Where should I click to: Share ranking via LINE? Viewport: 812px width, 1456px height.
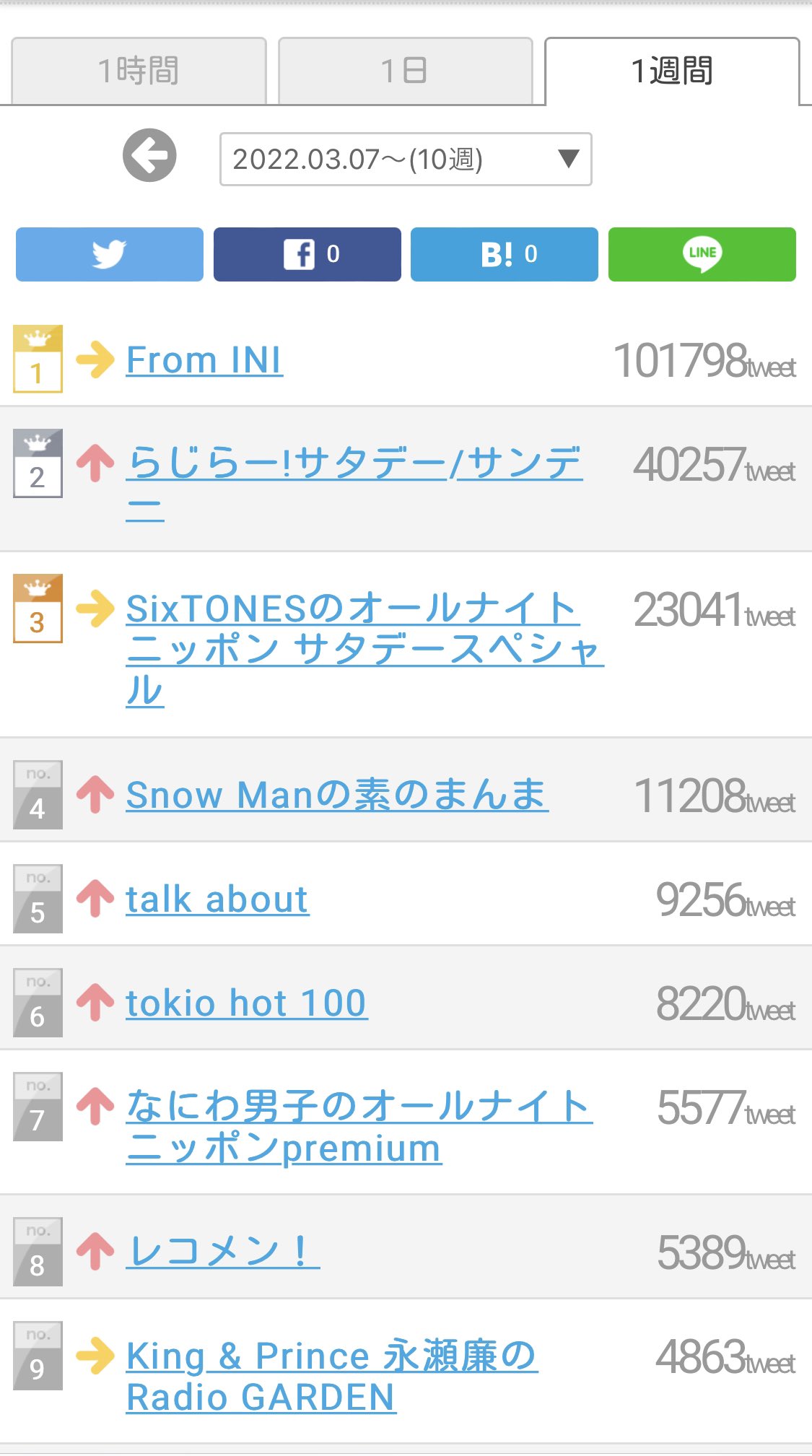pos(702,254)
